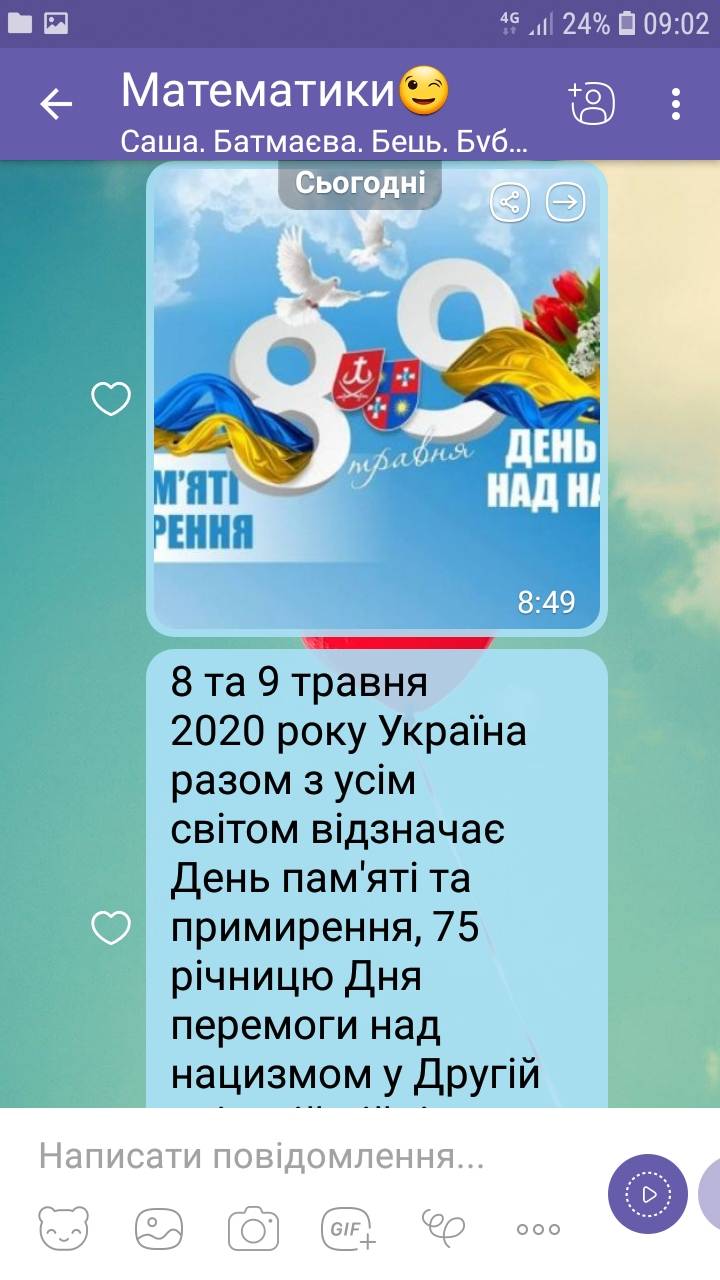Open the doodle drawing tool

[443, 1226]
